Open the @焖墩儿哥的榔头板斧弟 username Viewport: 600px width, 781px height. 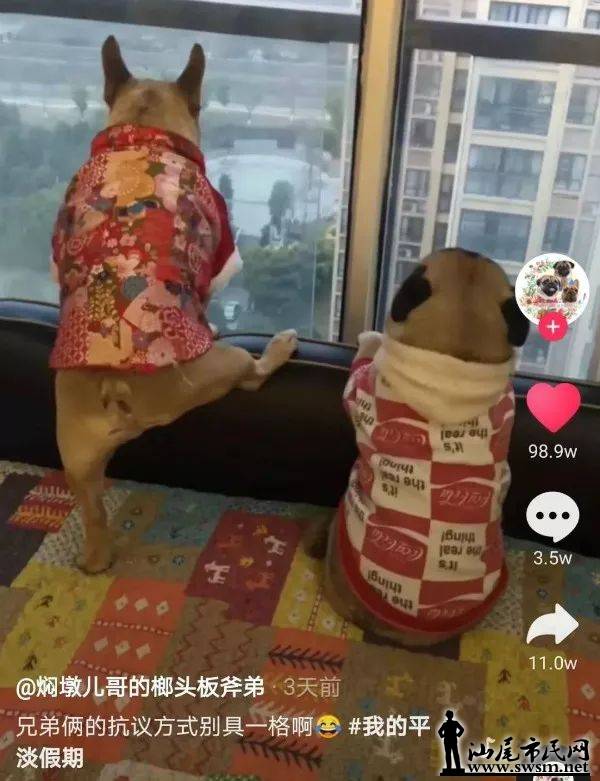141,688
